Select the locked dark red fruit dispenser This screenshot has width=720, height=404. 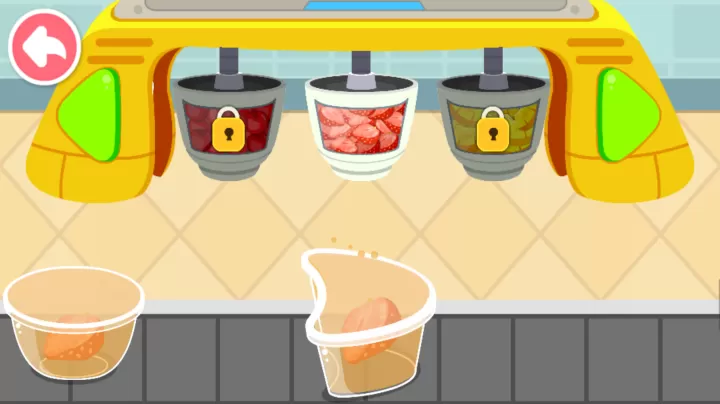click(x=228, y=127)
